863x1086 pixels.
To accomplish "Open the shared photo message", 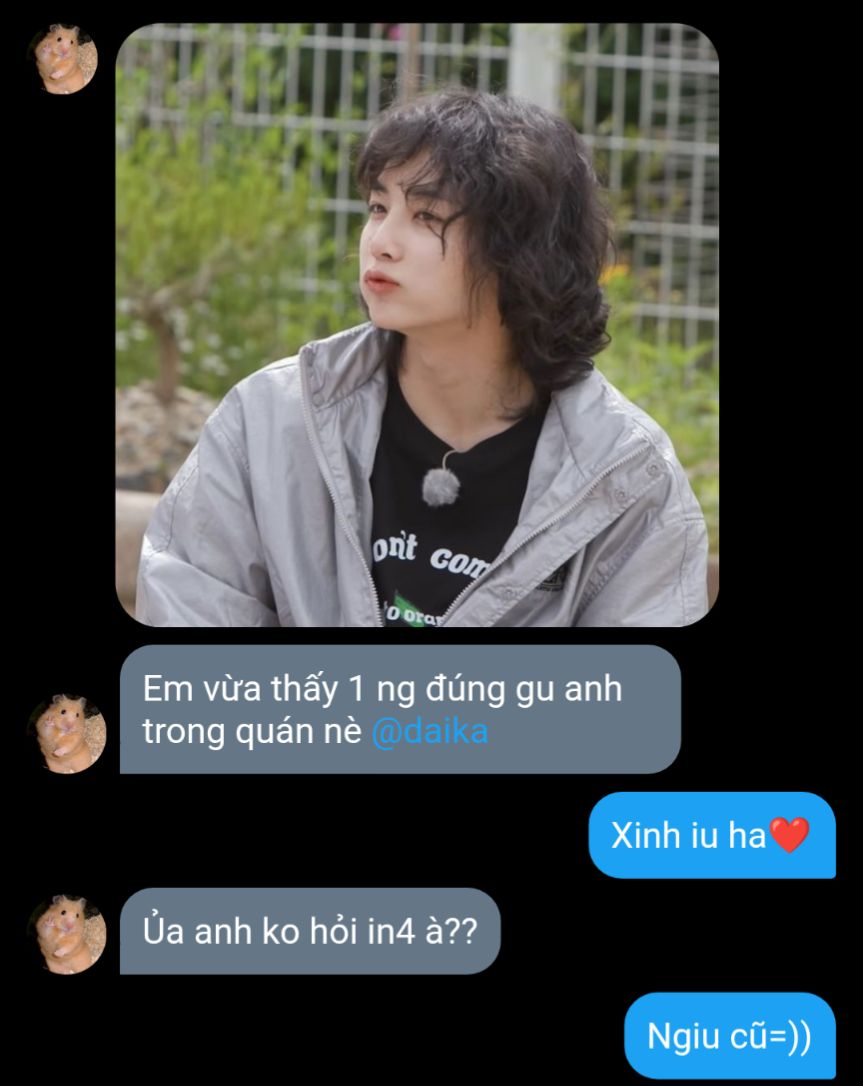I will (417, 325).
